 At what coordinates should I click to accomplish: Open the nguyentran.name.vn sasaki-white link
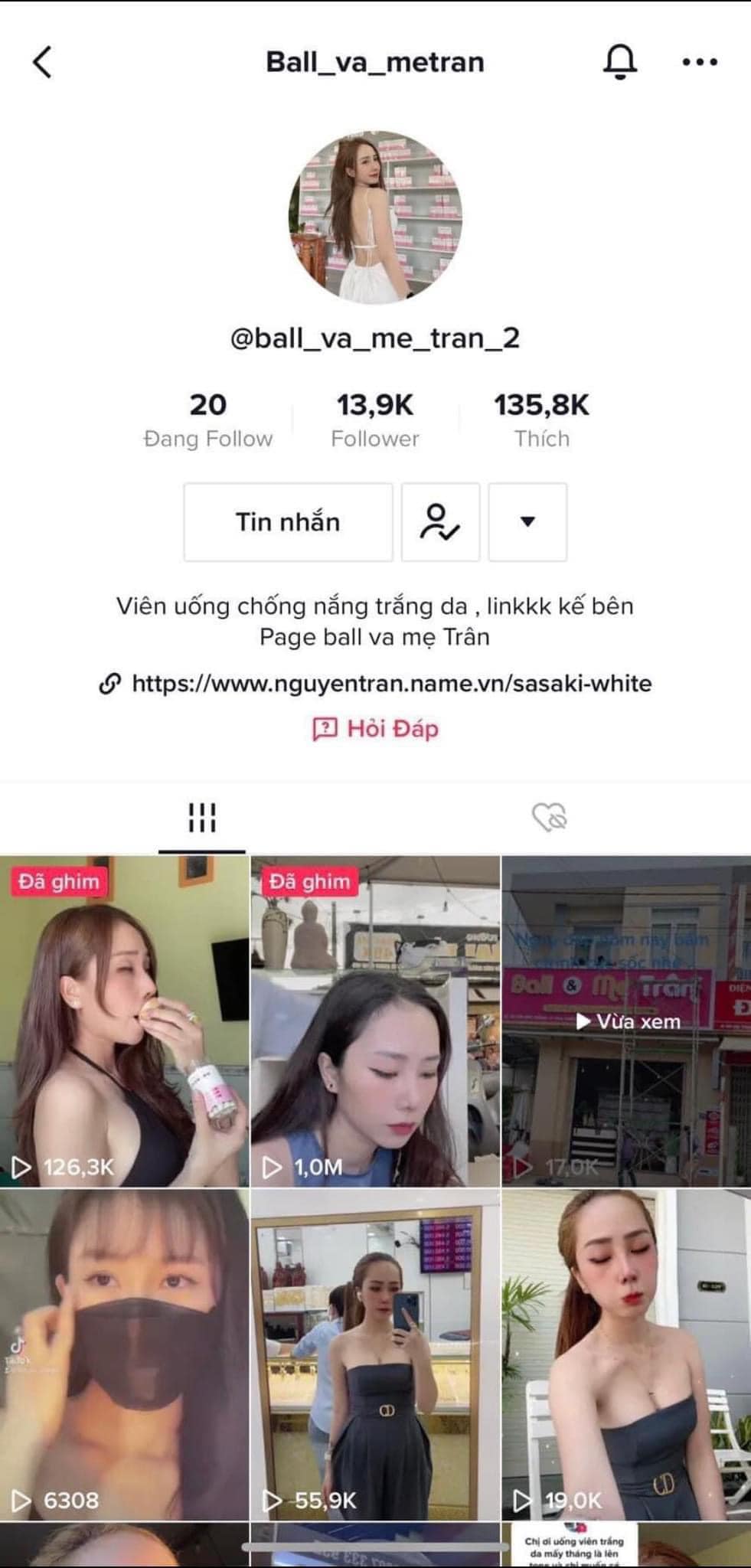pyautogui.click(x=390, y=683)
